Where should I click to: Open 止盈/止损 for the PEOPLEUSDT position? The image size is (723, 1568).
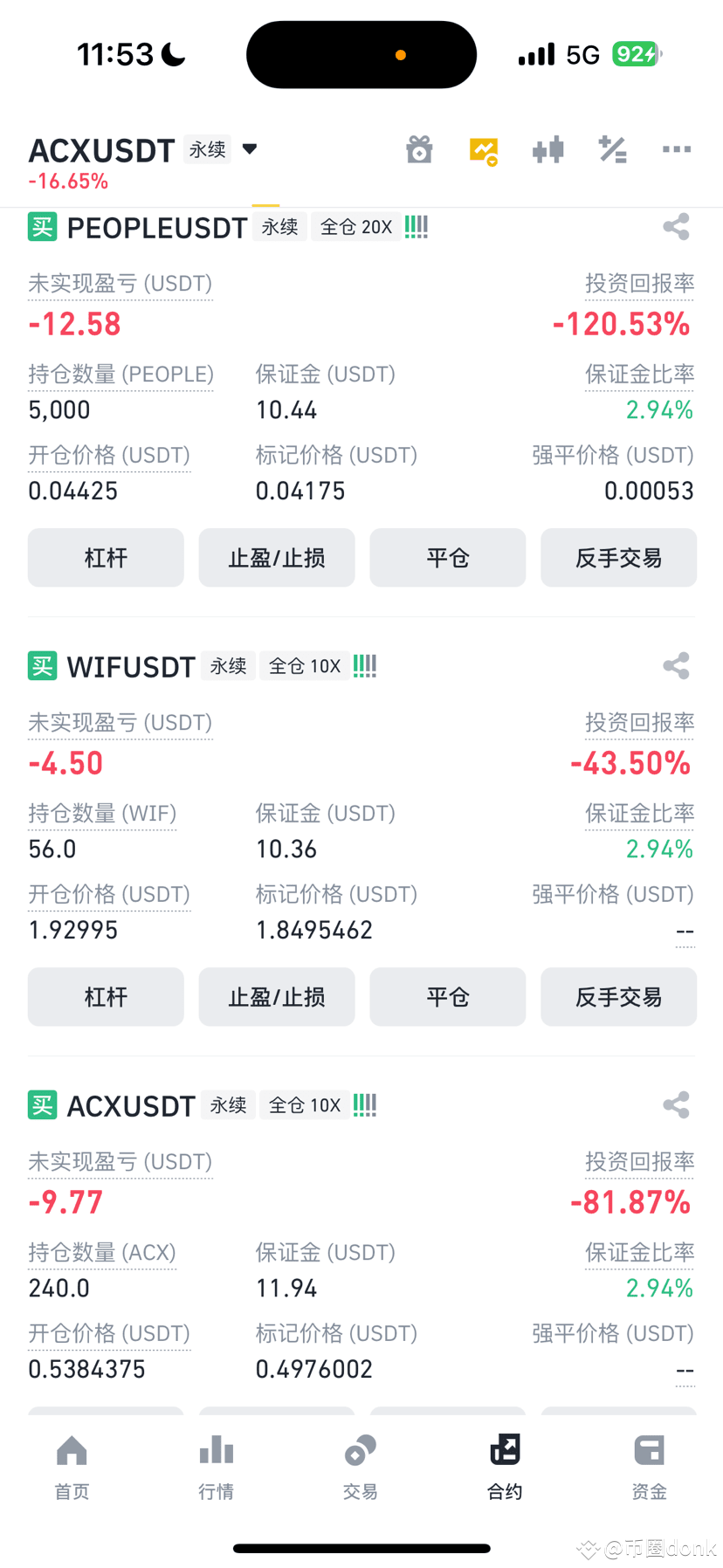click(277, 558)
